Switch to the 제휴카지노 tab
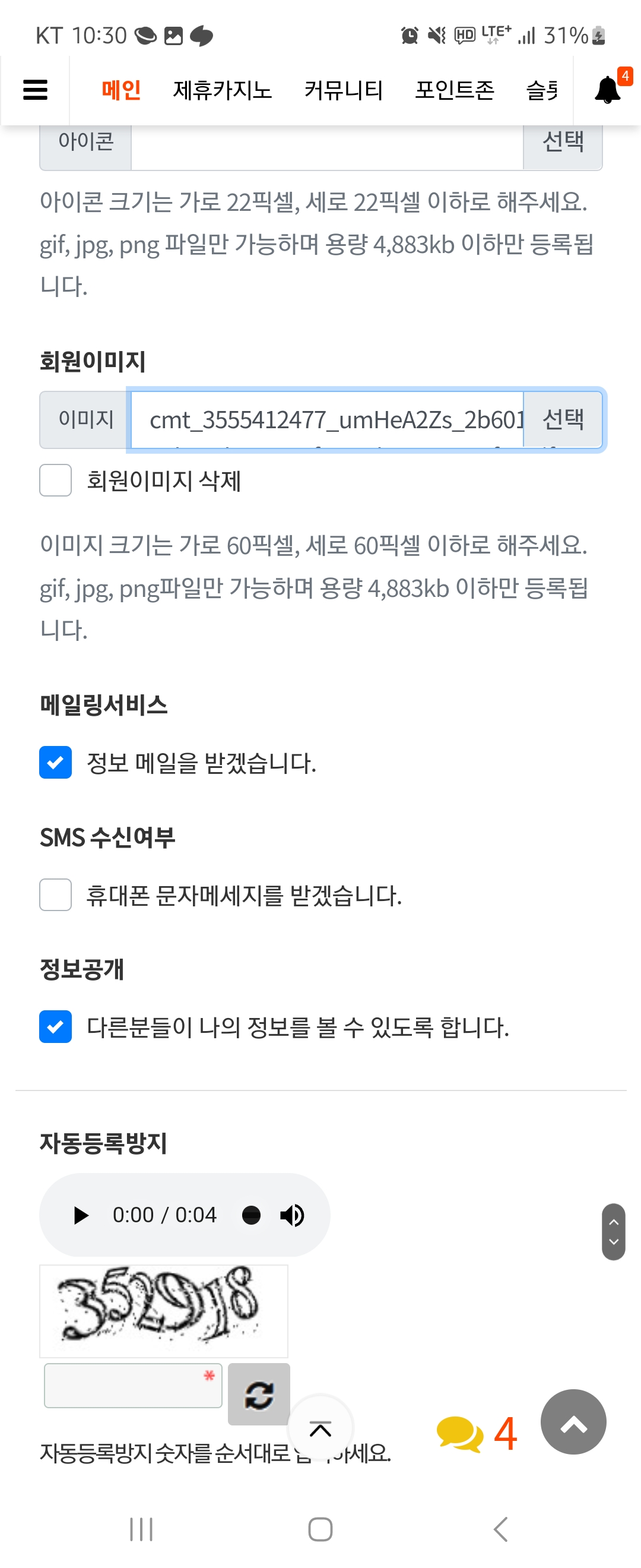The height and width of the screenshot is (1568, 641). [x=222, y=90]
